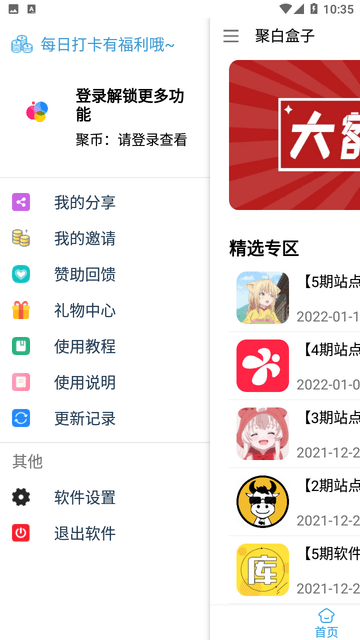
Task: Open 我的邀请
Action: click(105, 238)
